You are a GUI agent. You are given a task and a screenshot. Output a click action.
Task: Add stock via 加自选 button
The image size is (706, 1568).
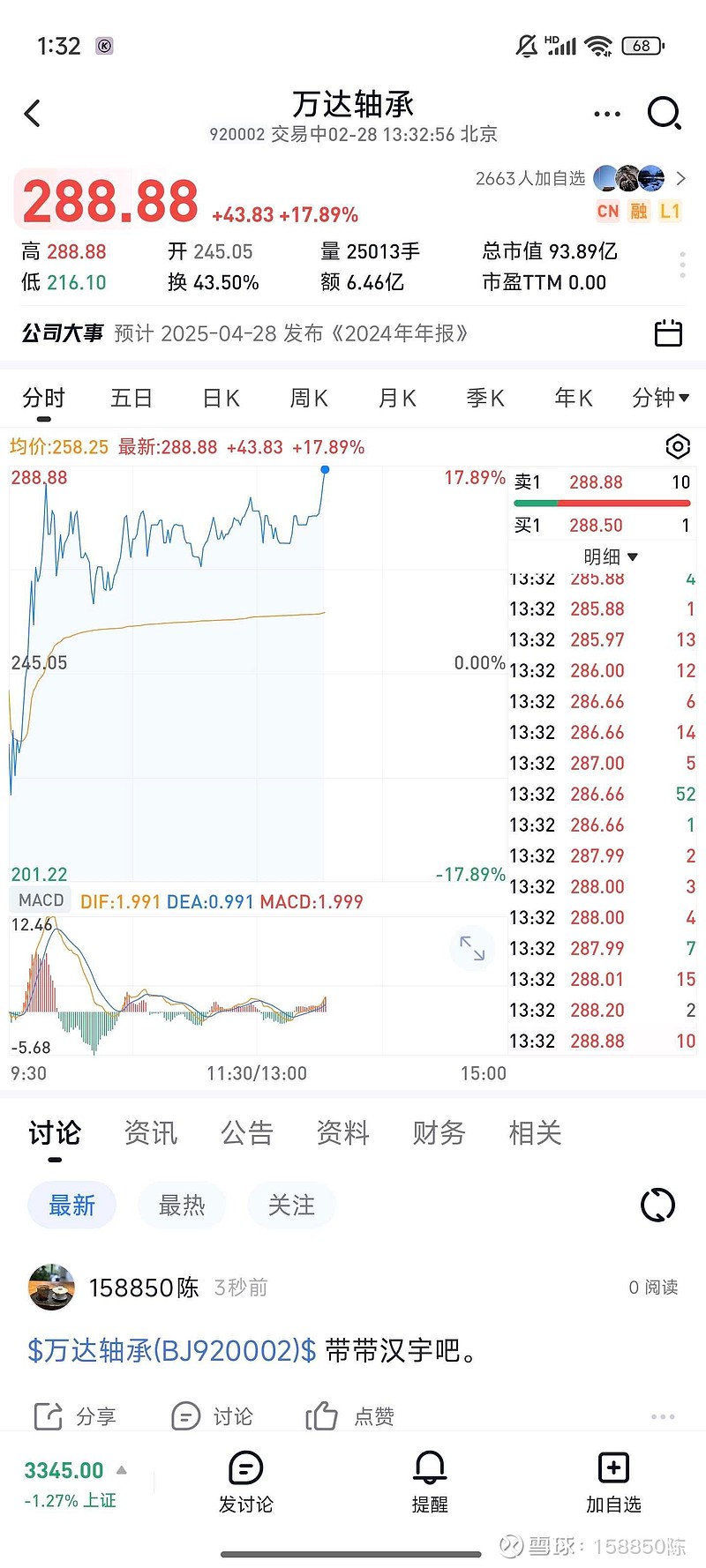pyautogui.click(x=613, y=1483)
